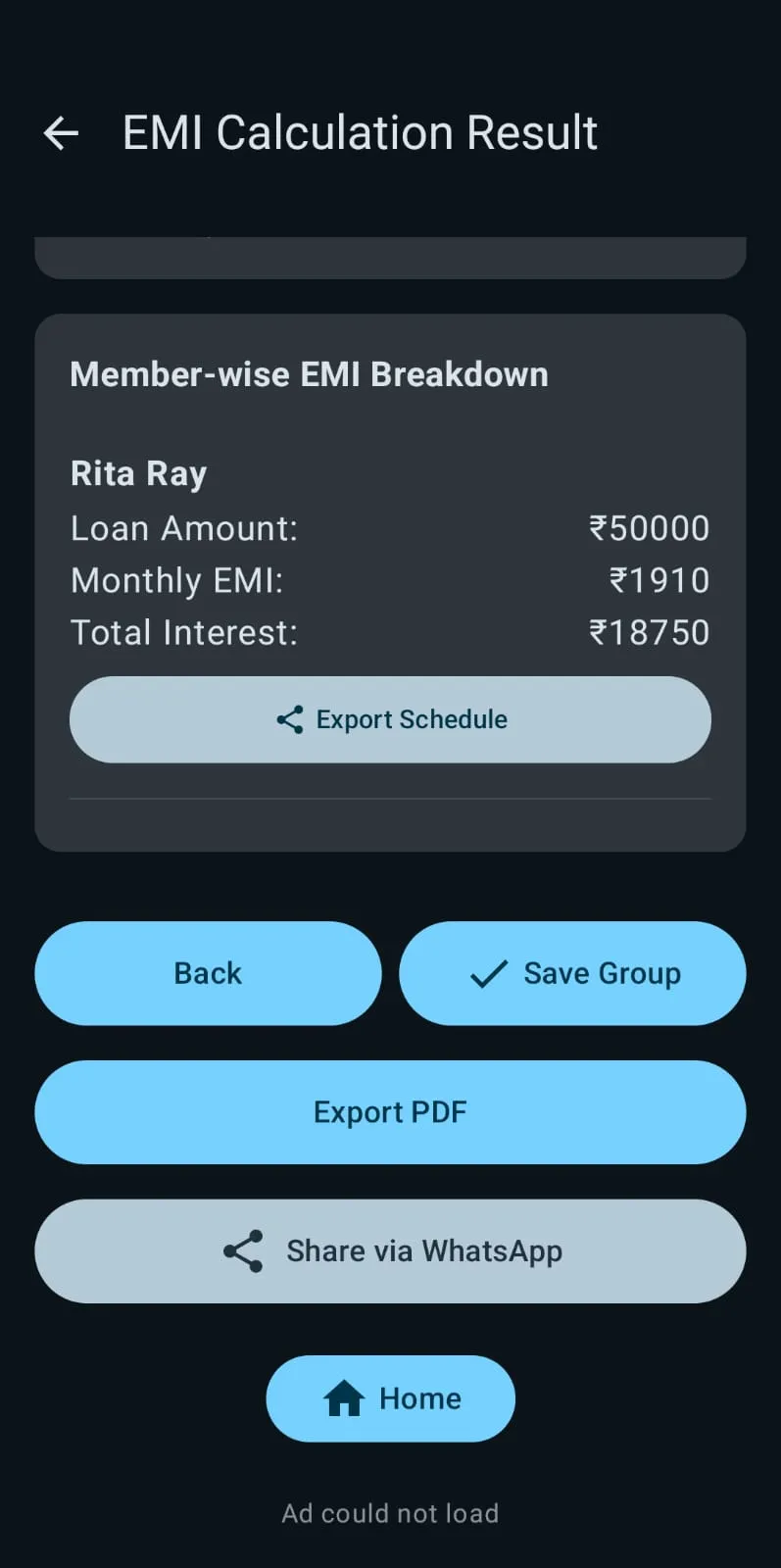Save the group using Save Group
The width and height of the screenshot is (781, 1568).
pos(571,973)
